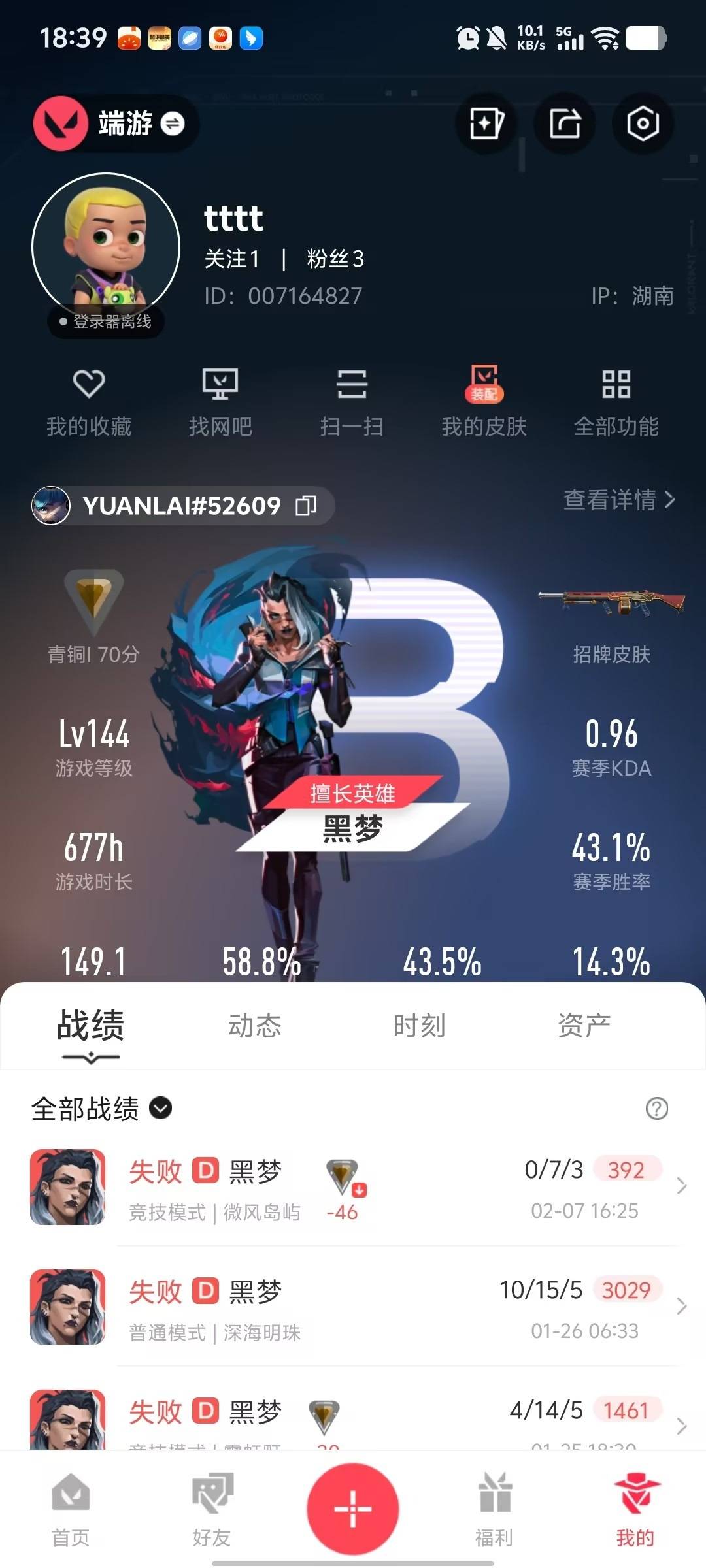The width and height of the screenshot is (706, 1568).
Task: Open 全部功能 grid of features
Action: click(615, 399)
